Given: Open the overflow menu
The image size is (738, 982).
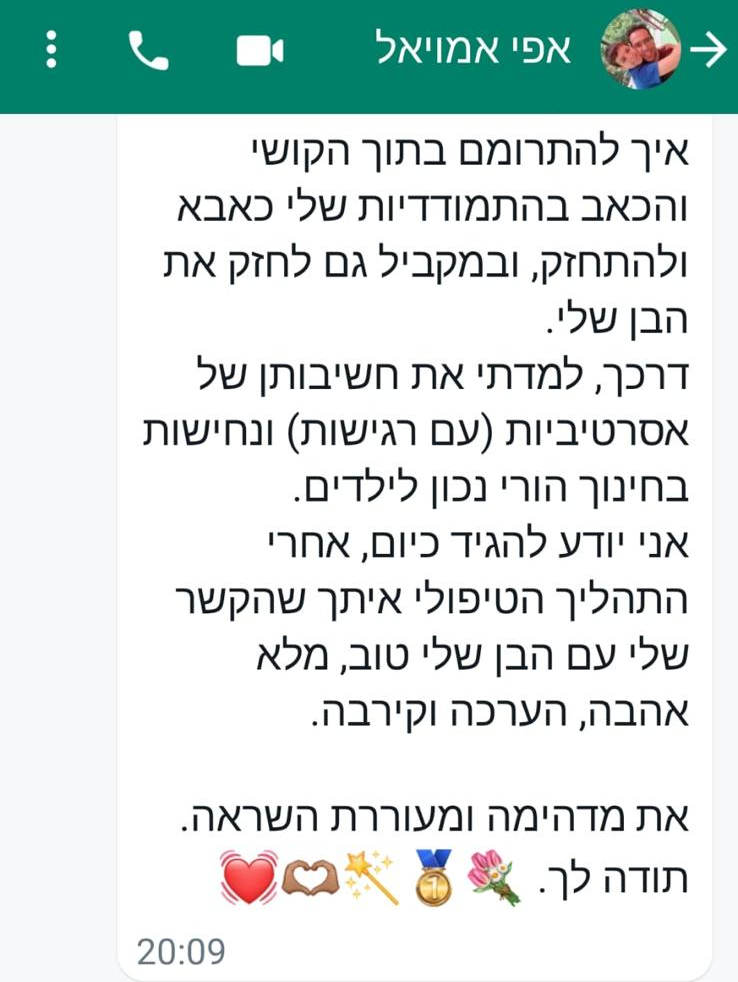Looking at the screenshot, I should pos(52,49).
